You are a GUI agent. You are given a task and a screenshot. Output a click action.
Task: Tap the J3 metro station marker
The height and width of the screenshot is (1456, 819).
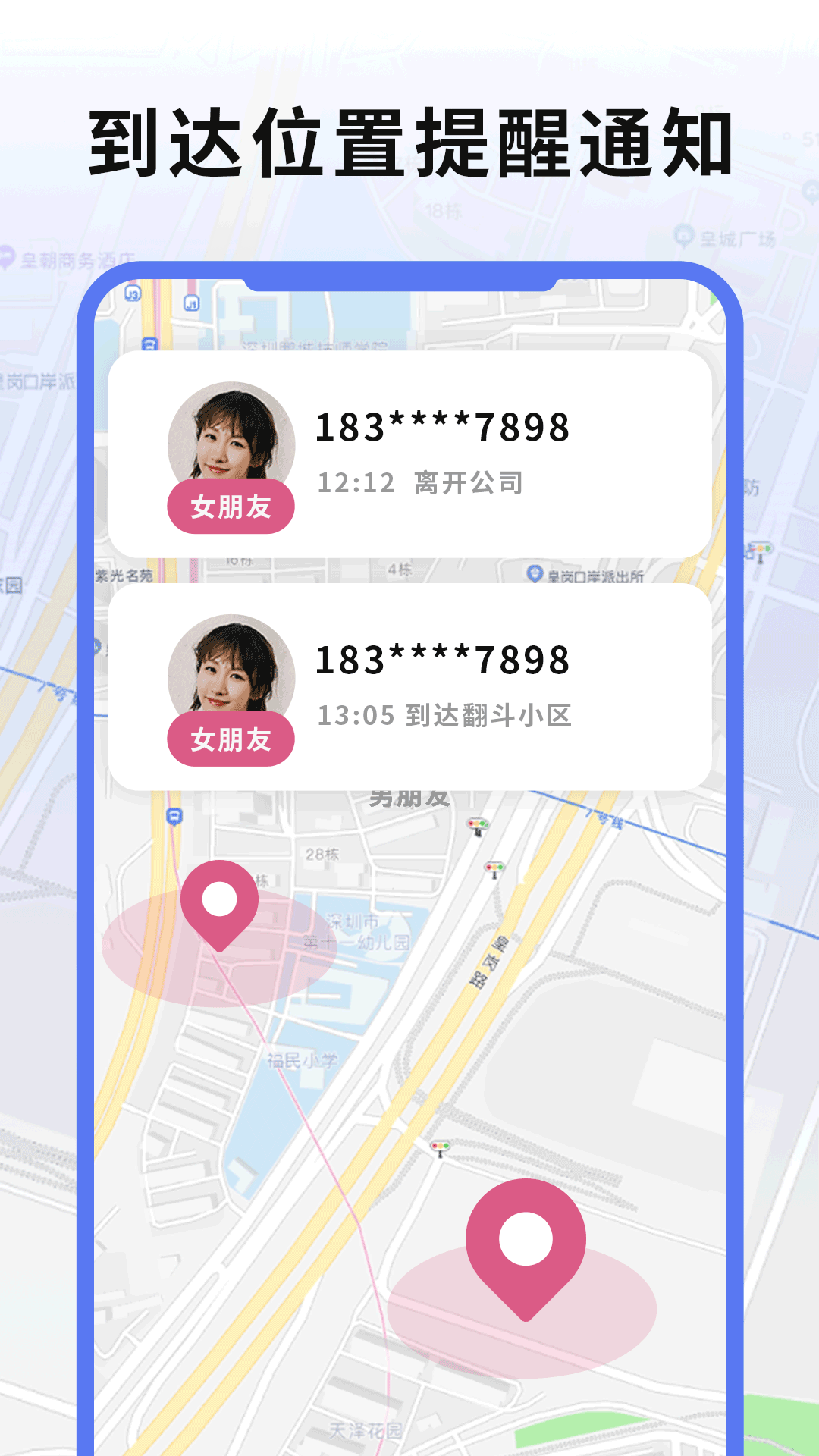point(132,293)
